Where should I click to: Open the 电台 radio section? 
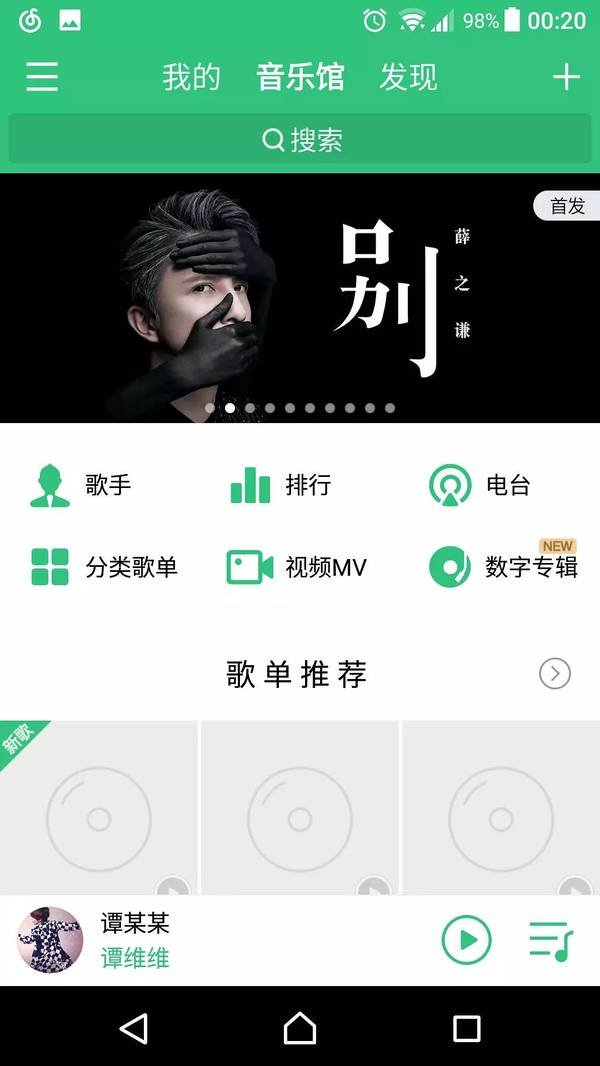(x=480, y=486)
